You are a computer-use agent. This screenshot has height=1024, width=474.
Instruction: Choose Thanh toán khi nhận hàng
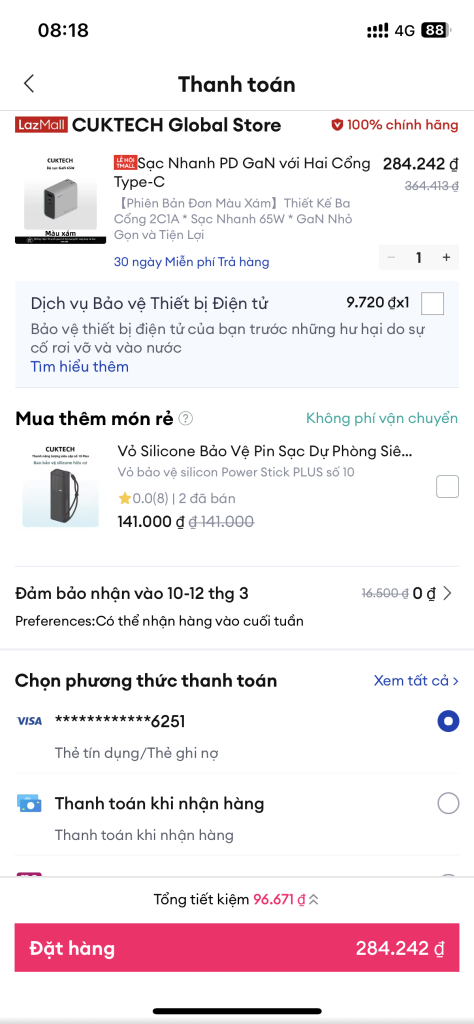(x=237, y=816)
